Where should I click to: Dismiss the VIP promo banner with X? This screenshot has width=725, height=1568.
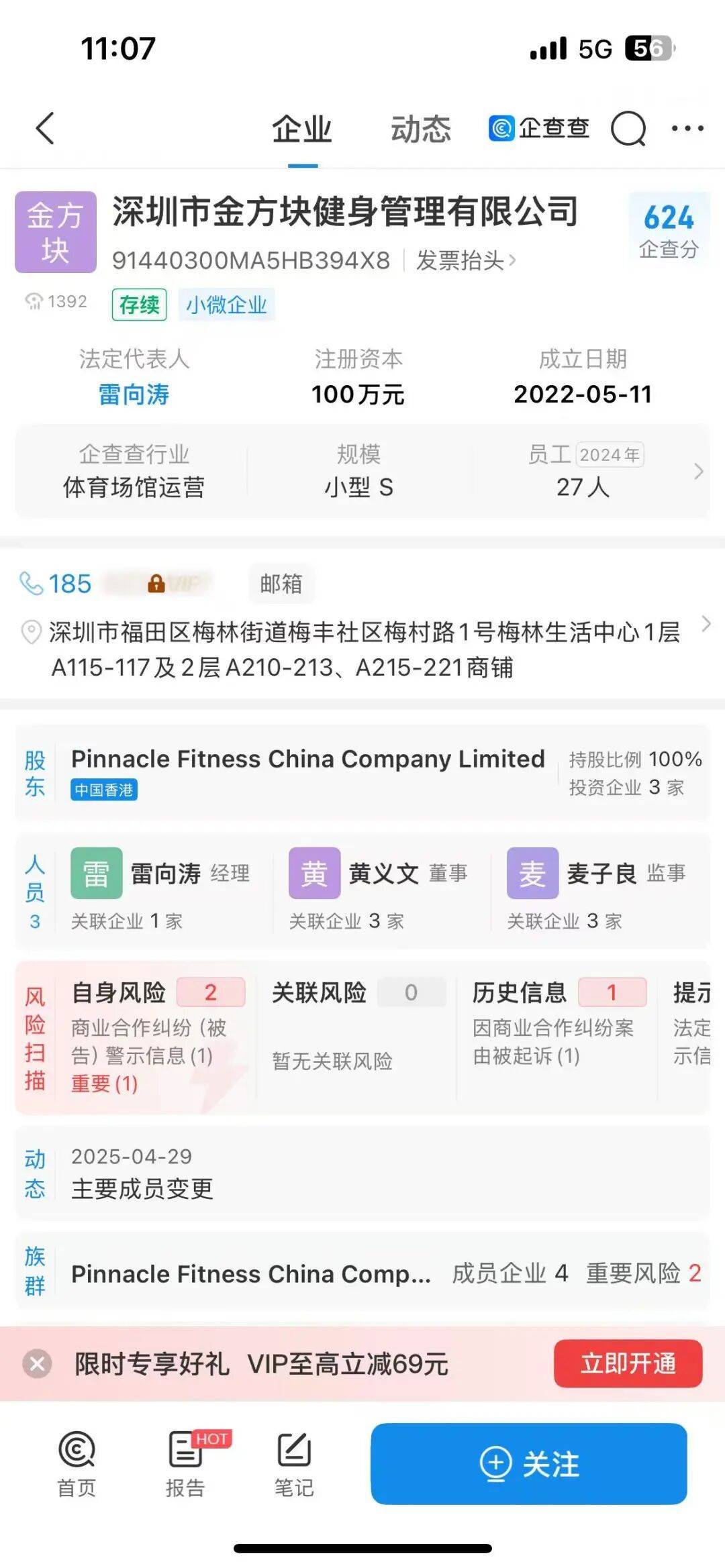tap(38, 1363)
